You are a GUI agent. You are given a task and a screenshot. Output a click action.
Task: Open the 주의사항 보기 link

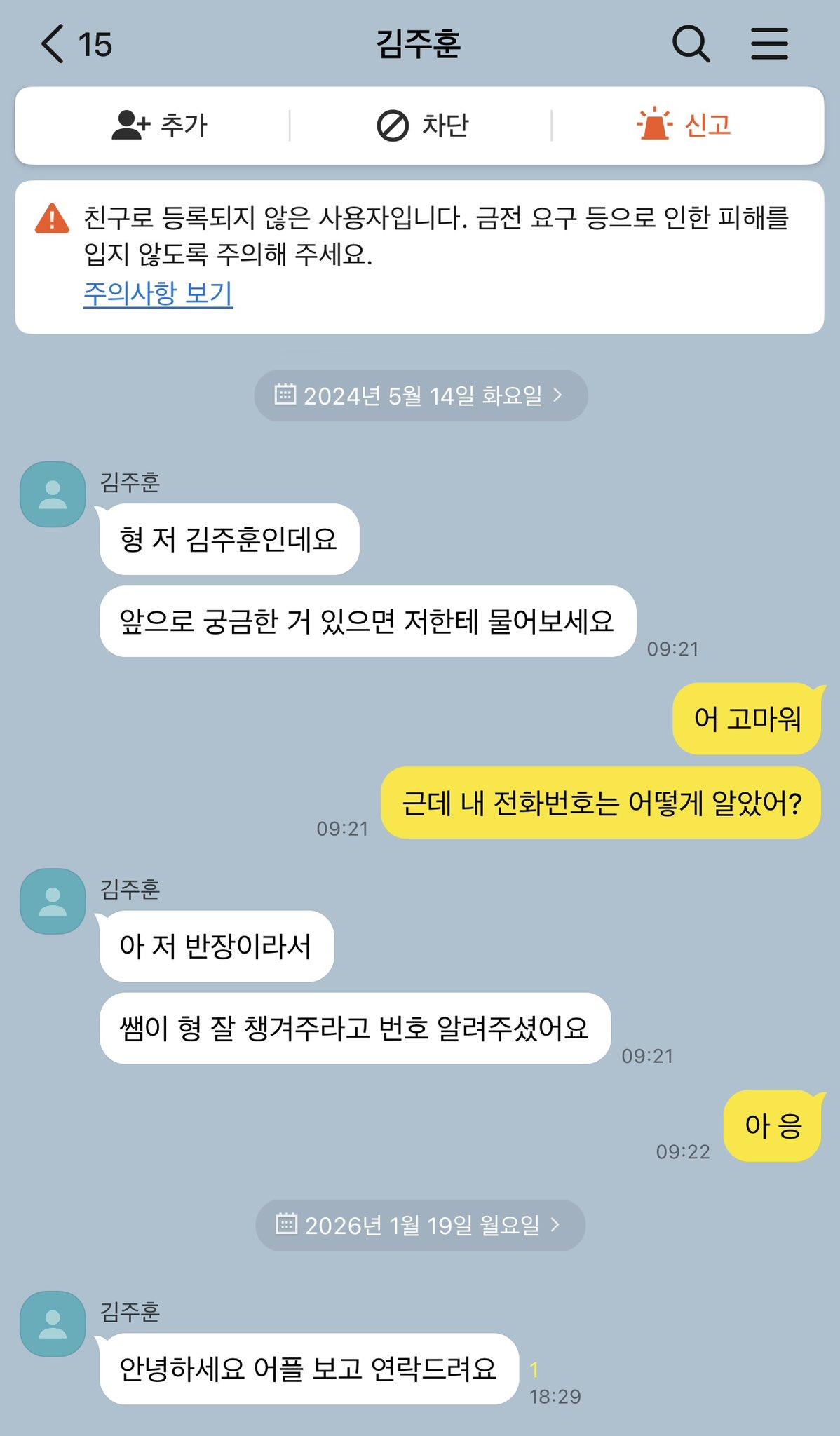[x=158, y=293]
